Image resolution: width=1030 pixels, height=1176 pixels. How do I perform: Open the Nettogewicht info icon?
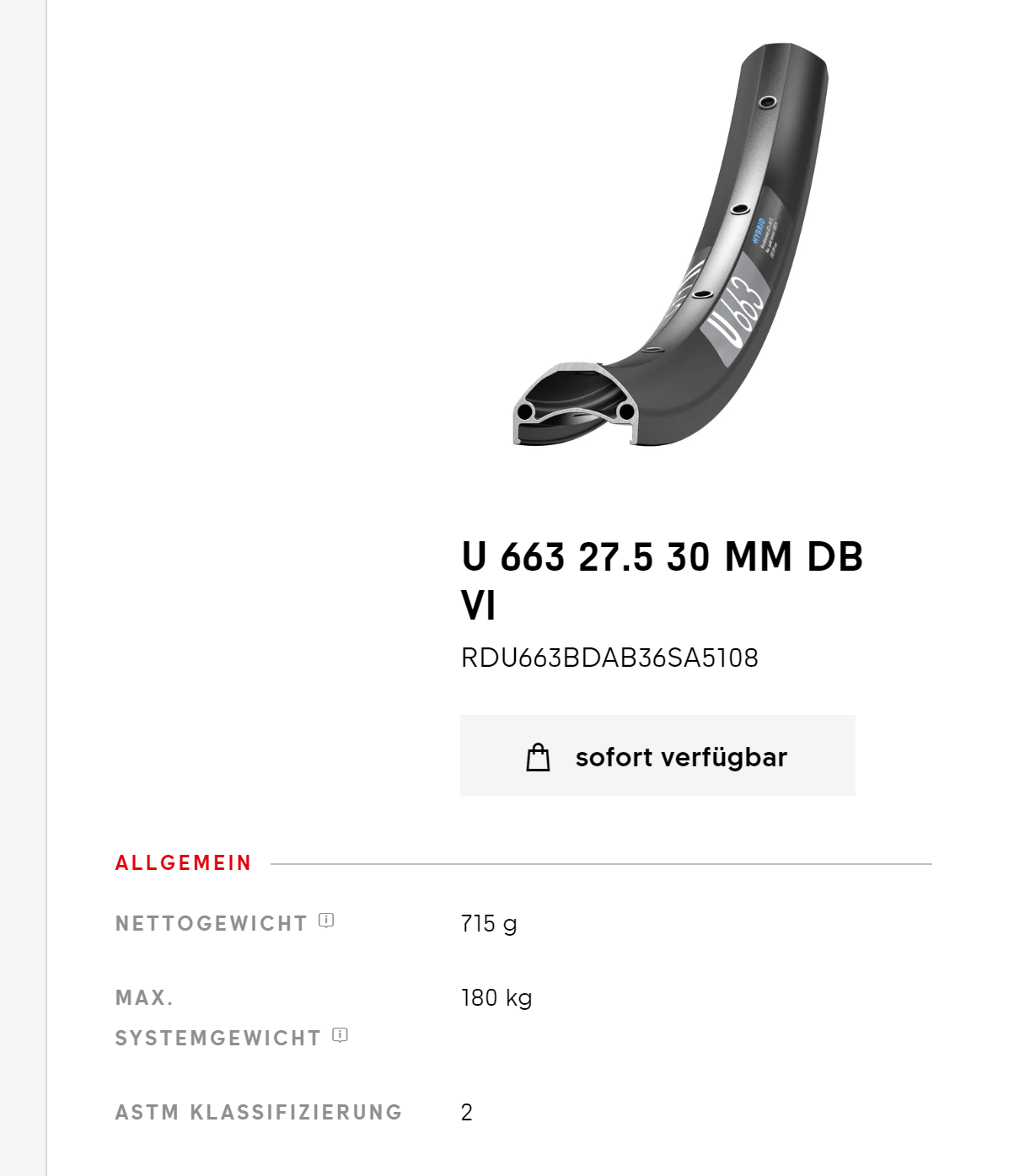click(326, 921)
